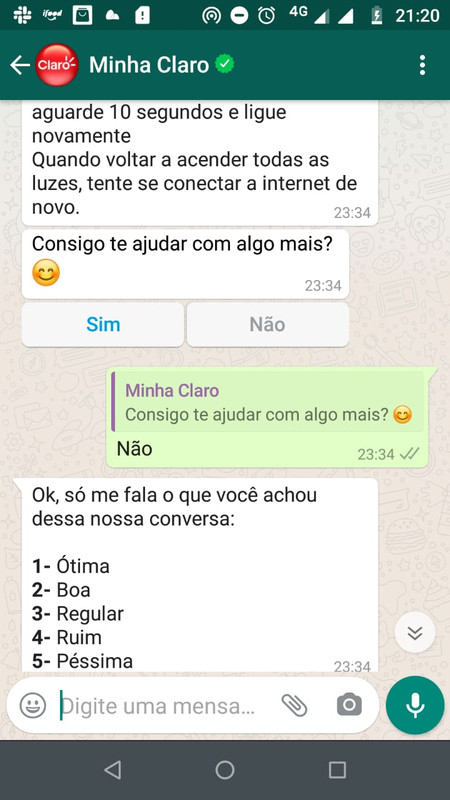
Task: Open Minha Claro contact info
Action: tap(149, 65)
